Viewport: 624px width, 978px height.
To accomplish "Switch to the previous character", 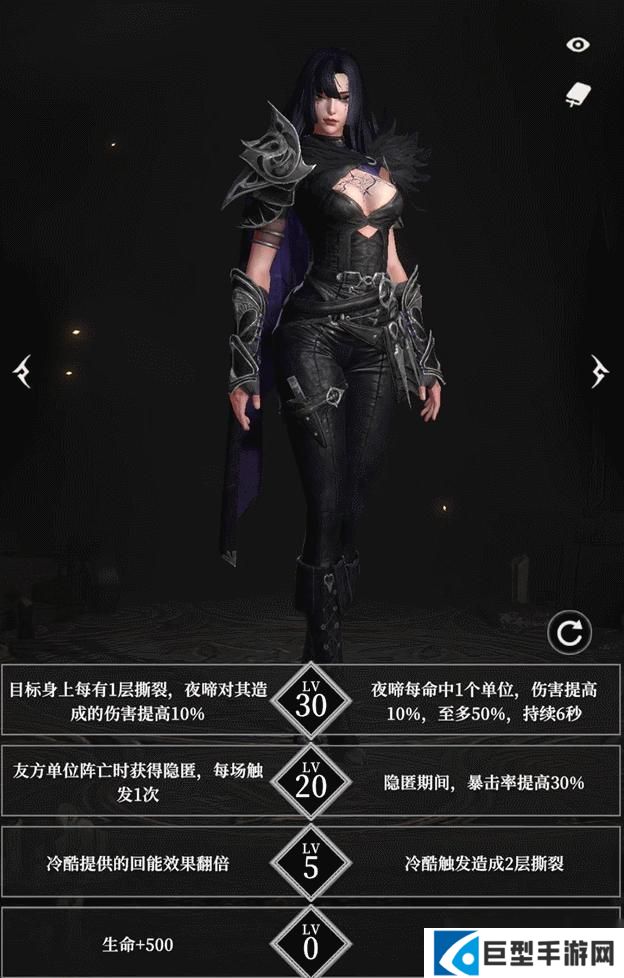I will [x=24, y=371].
